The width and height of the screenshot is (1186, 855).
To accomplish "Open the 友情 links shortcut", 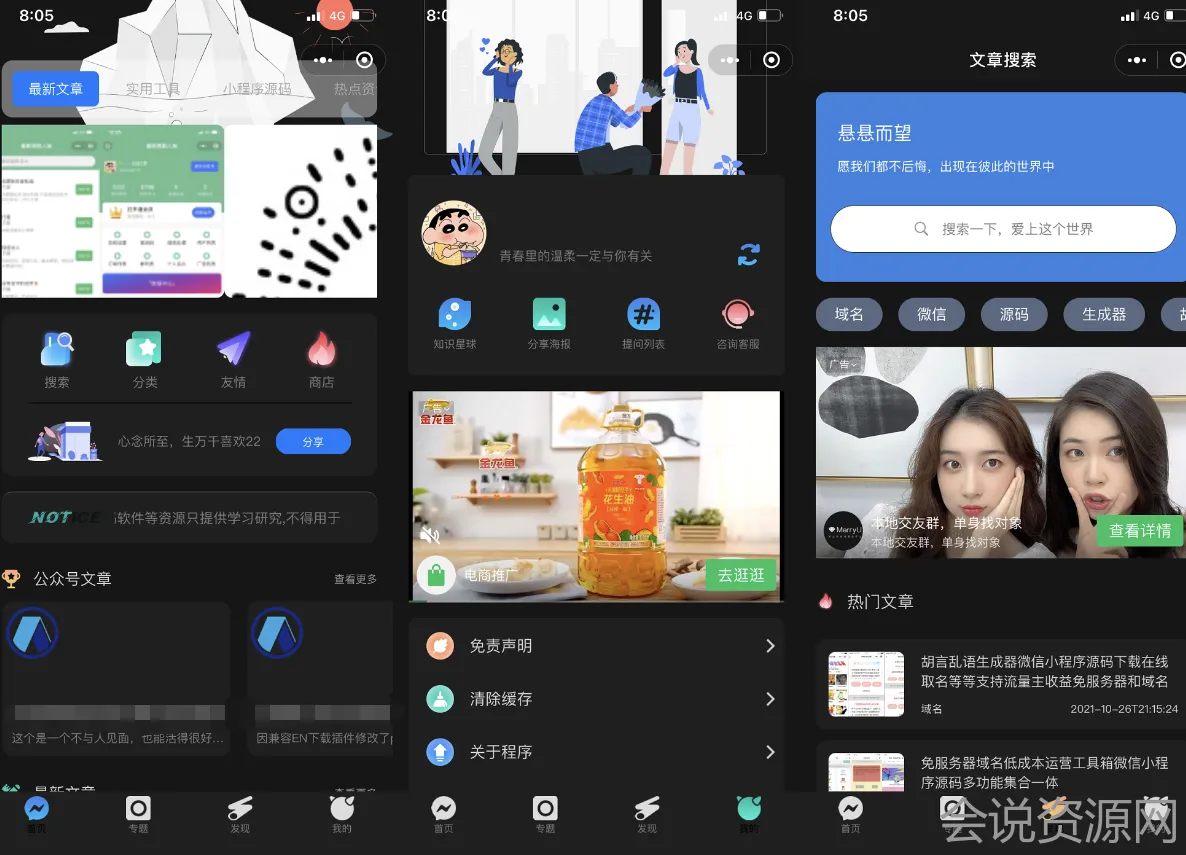I will tap(233, 358).
